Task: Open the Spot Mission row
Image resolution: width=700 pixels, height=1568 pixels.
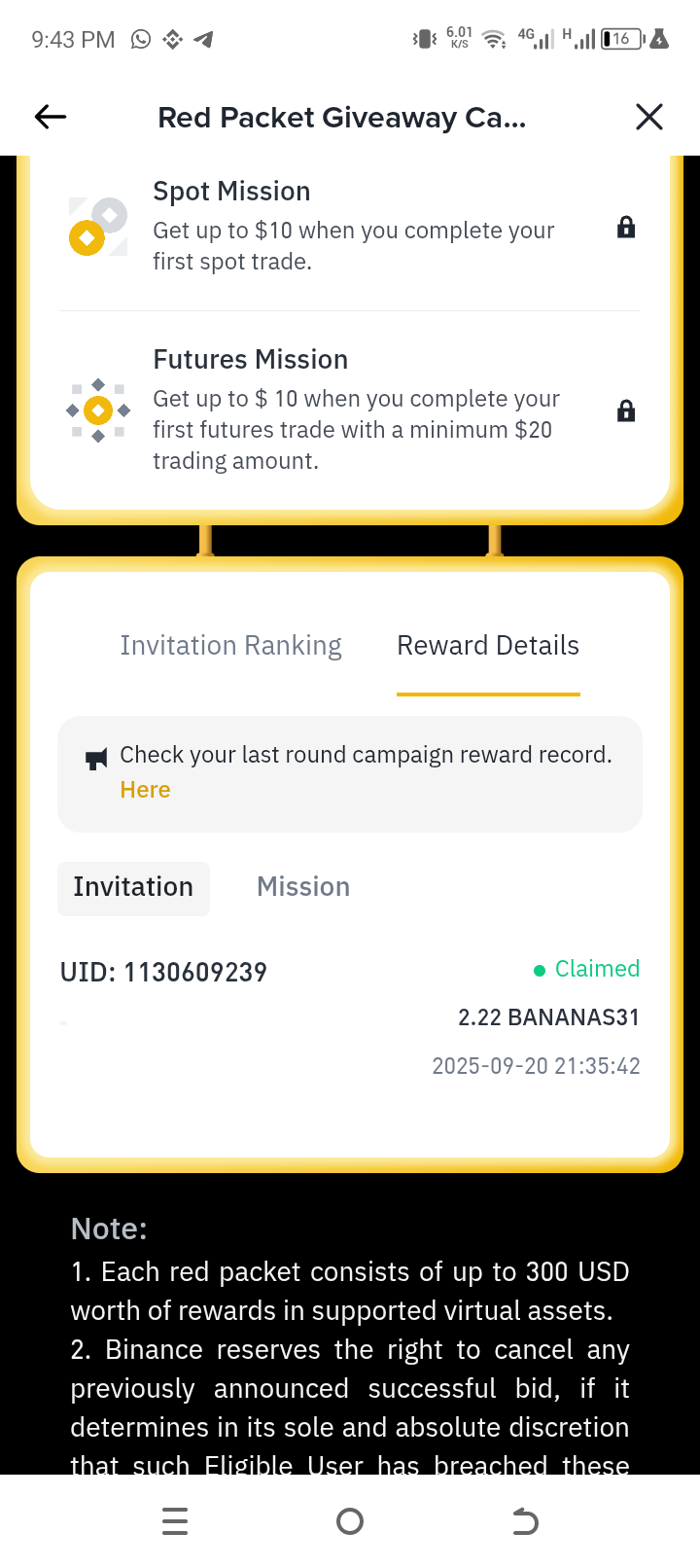Action: (x=350, y=226)
